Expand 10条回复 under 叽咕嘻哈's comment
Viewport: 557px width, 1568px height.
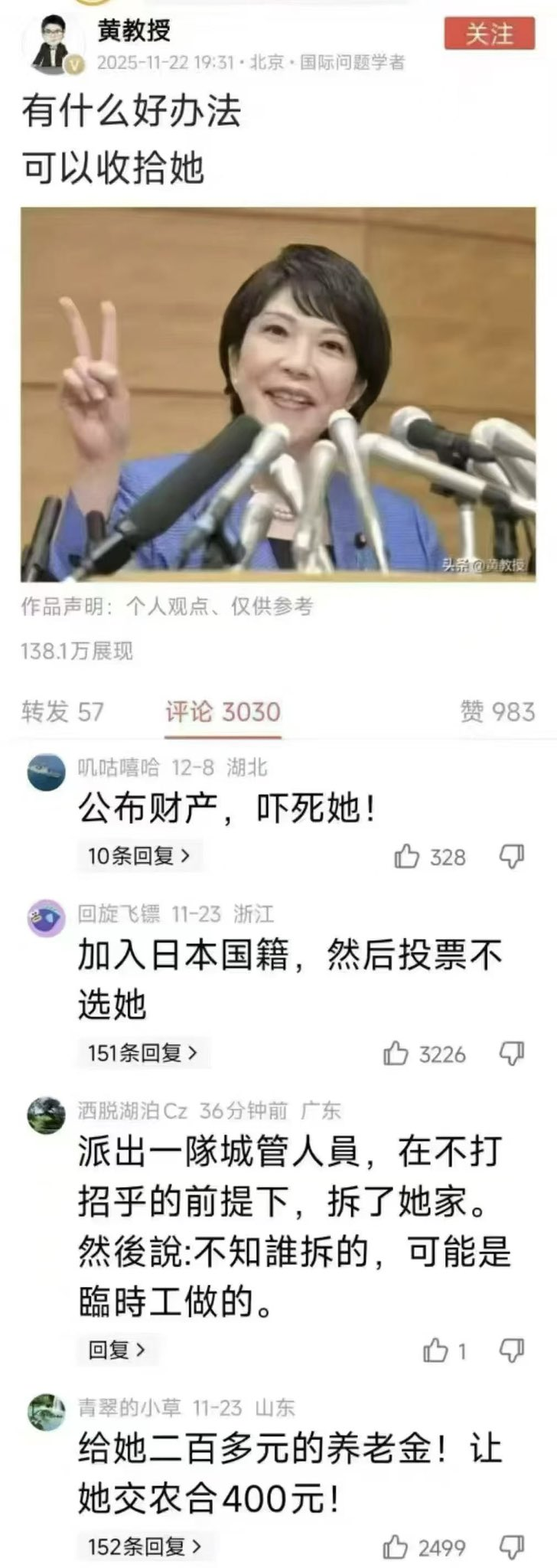[x=139, y=856]
